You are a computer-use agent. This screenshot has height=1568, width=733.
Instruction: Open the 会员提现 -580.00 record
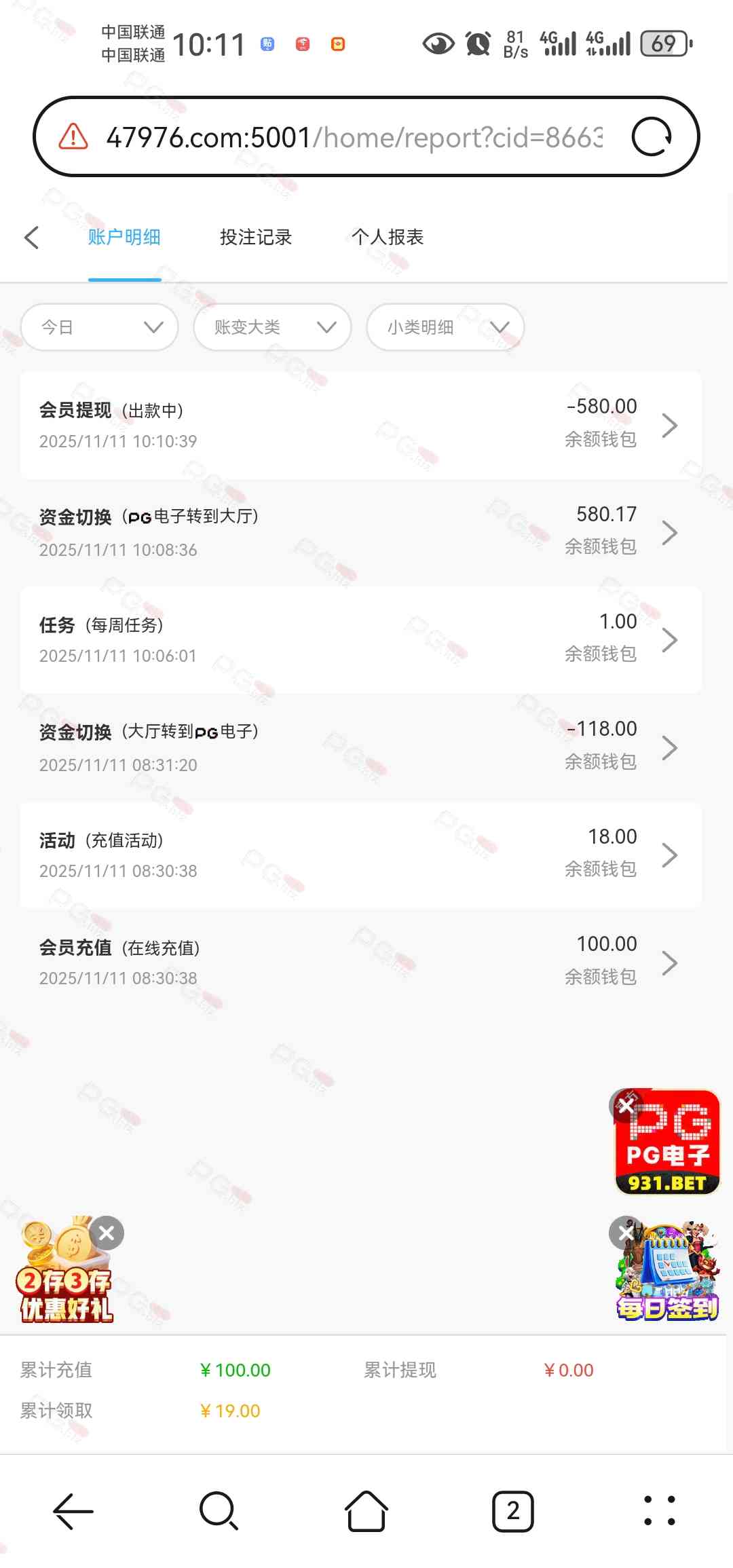[360, 425]
